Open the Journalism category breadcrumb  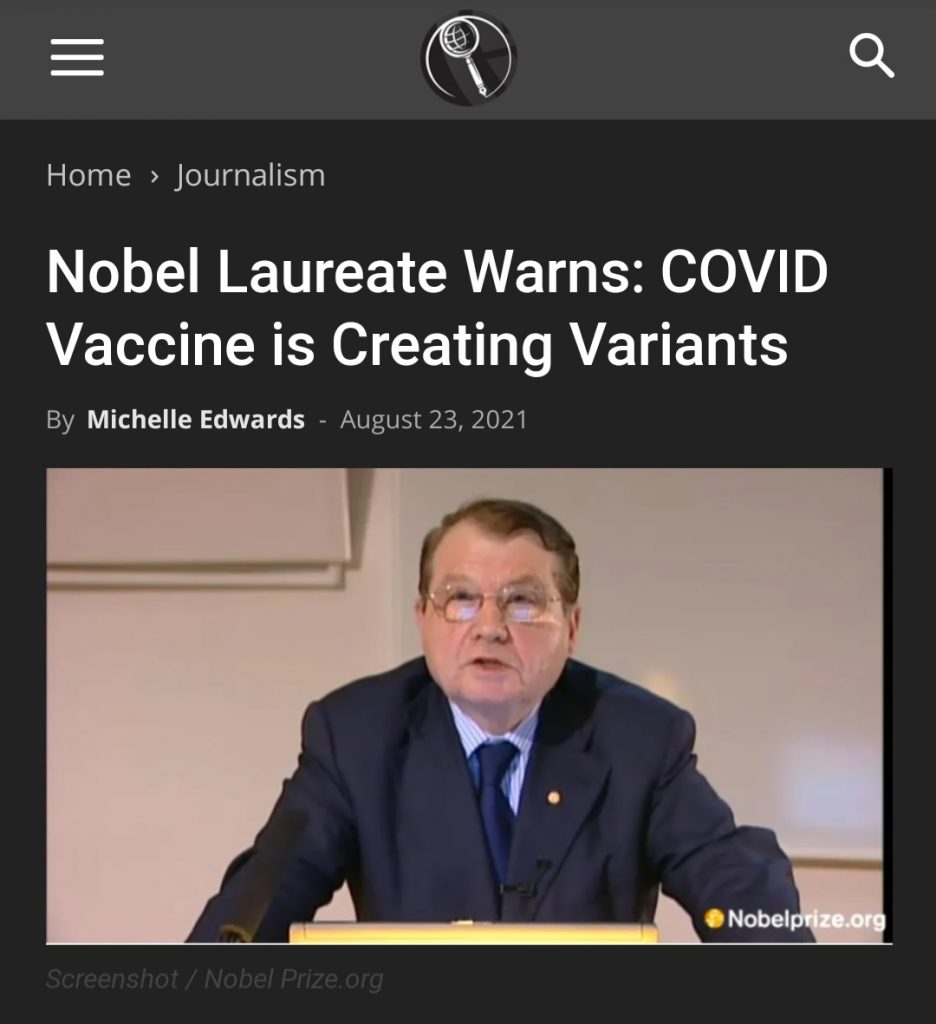(250, 175)
